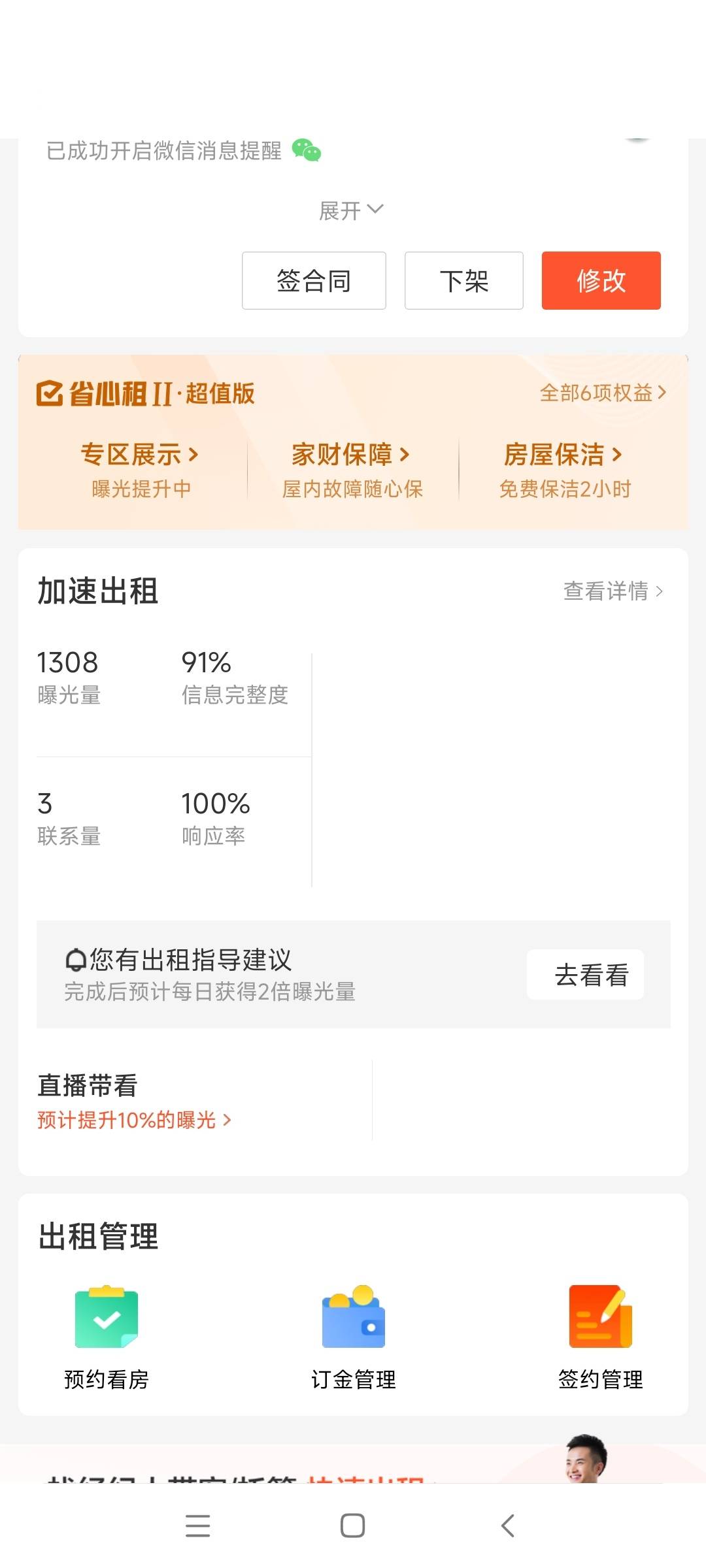706x1568 pixels.
Task: View 查看详情 for 加速出租
Action: (613, 591)
